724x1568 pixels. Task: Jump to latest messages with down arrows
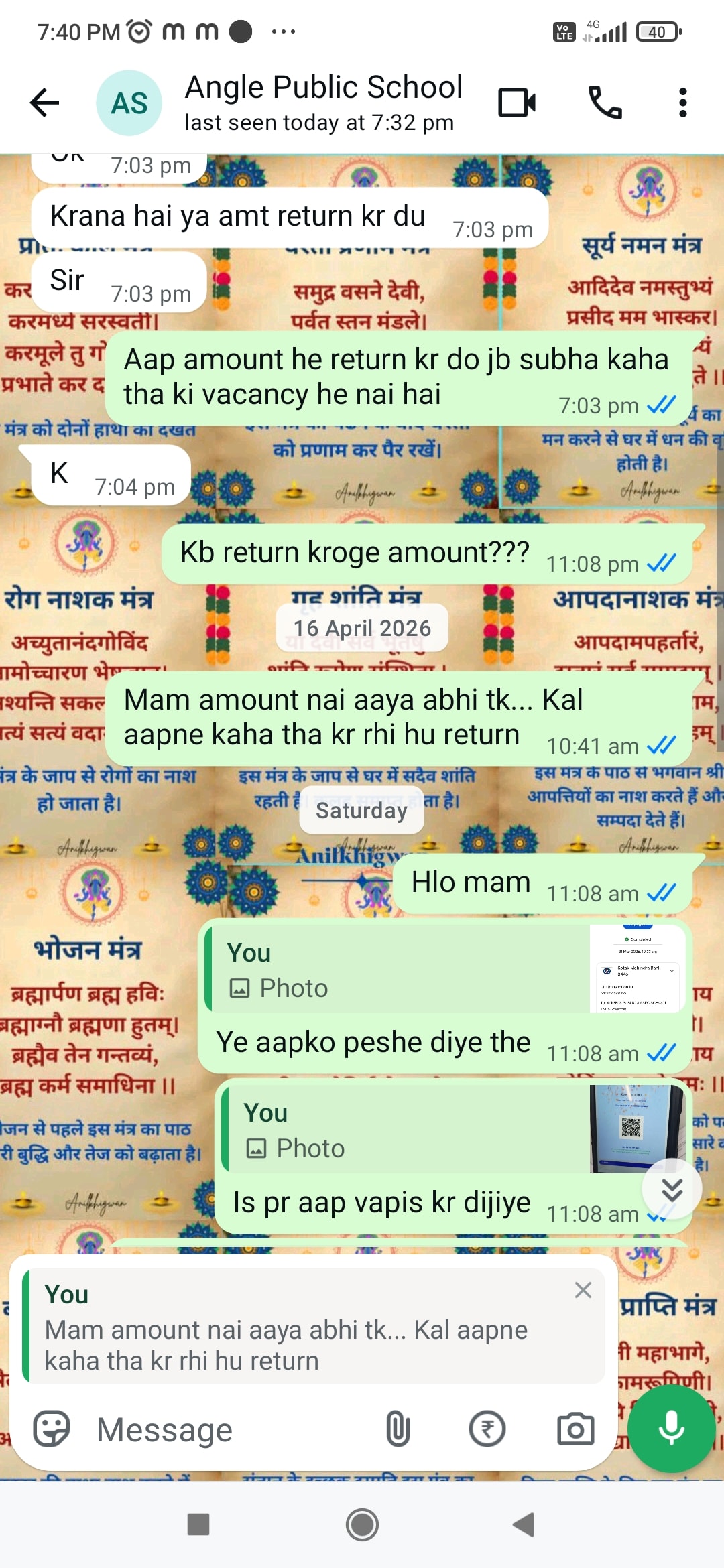tap(672, 1189)
